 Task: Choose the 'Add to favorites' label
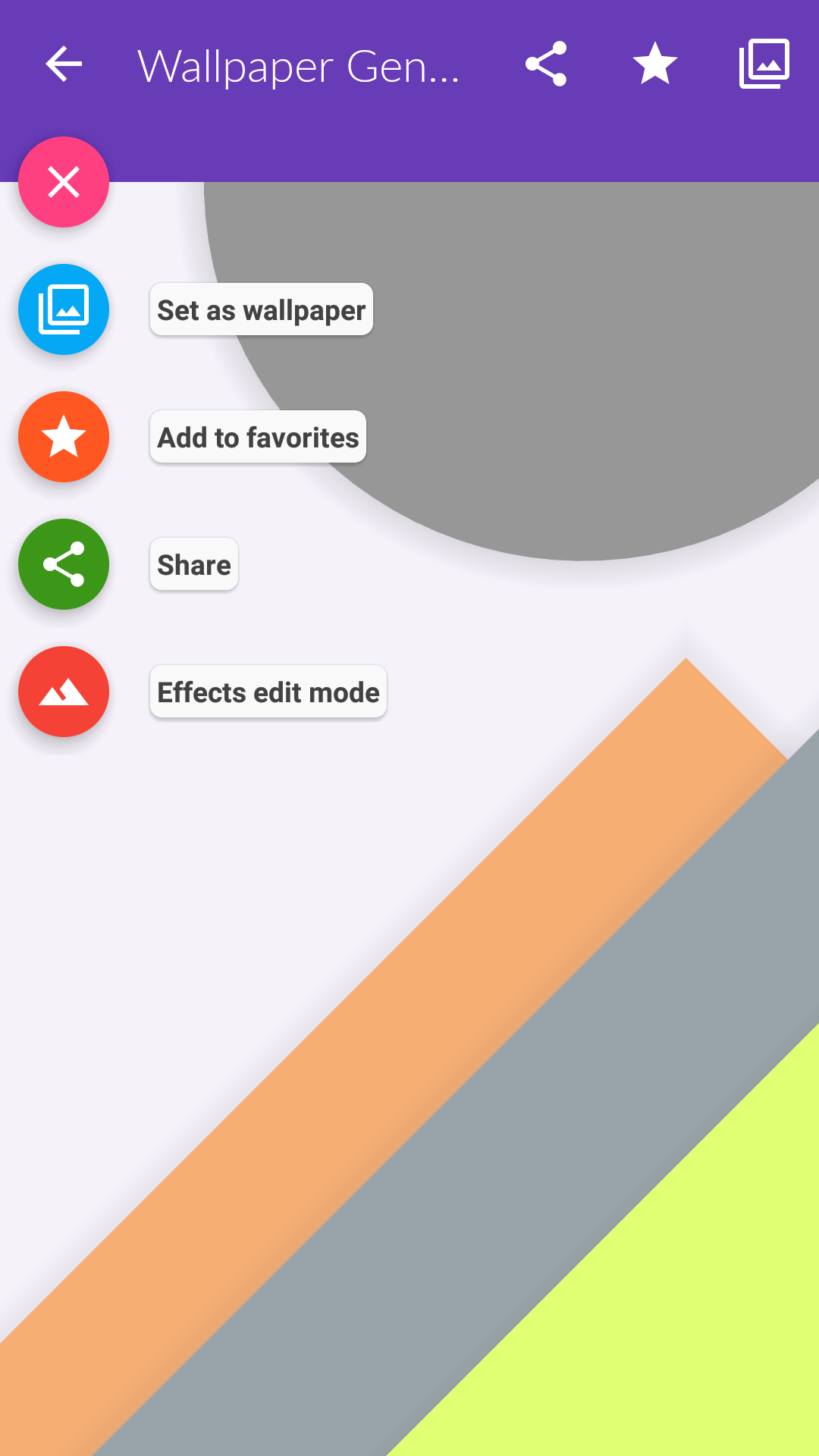pyautogui.click(x=258, y=437)
